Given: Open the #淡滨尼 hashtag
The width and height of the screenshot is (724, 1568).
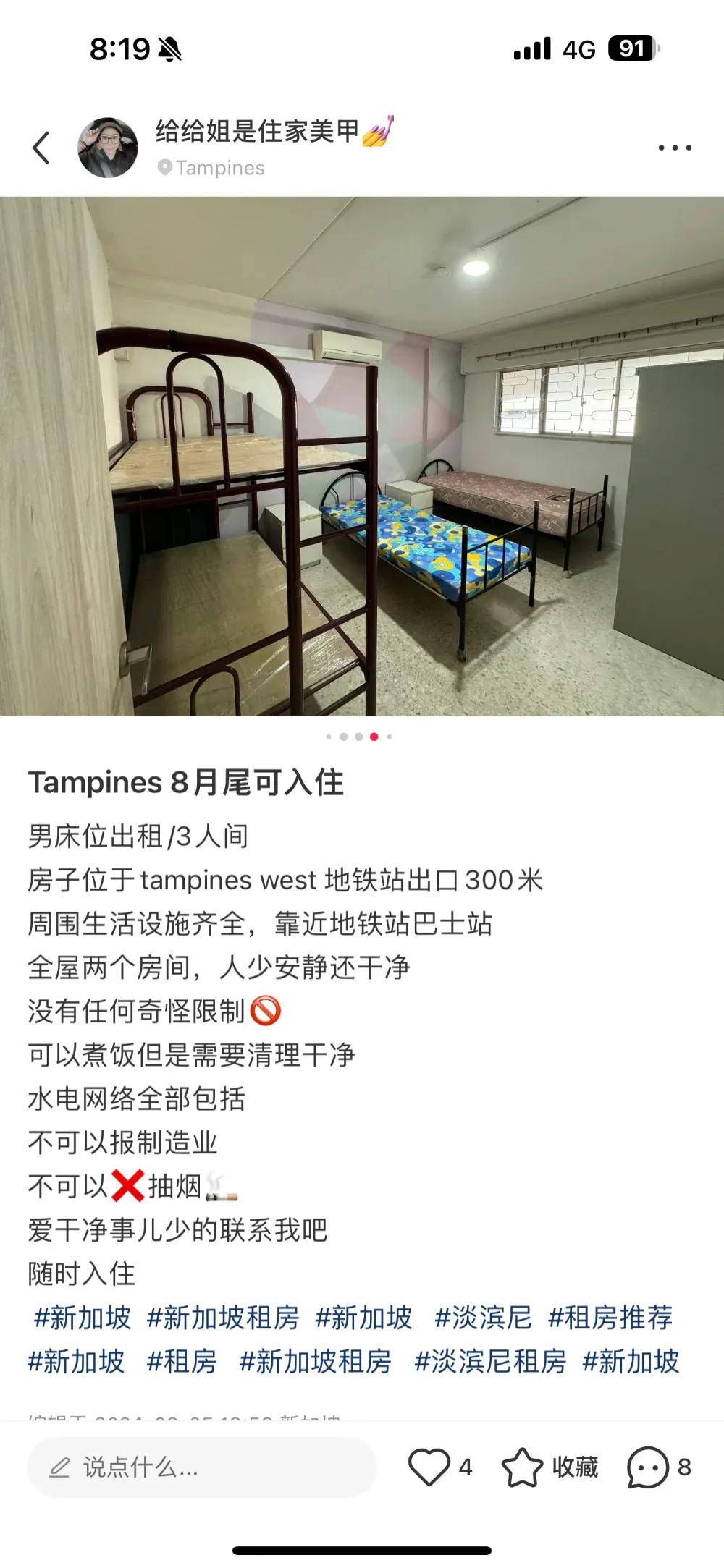Looking at the screenshot, I should point(483,1318).
